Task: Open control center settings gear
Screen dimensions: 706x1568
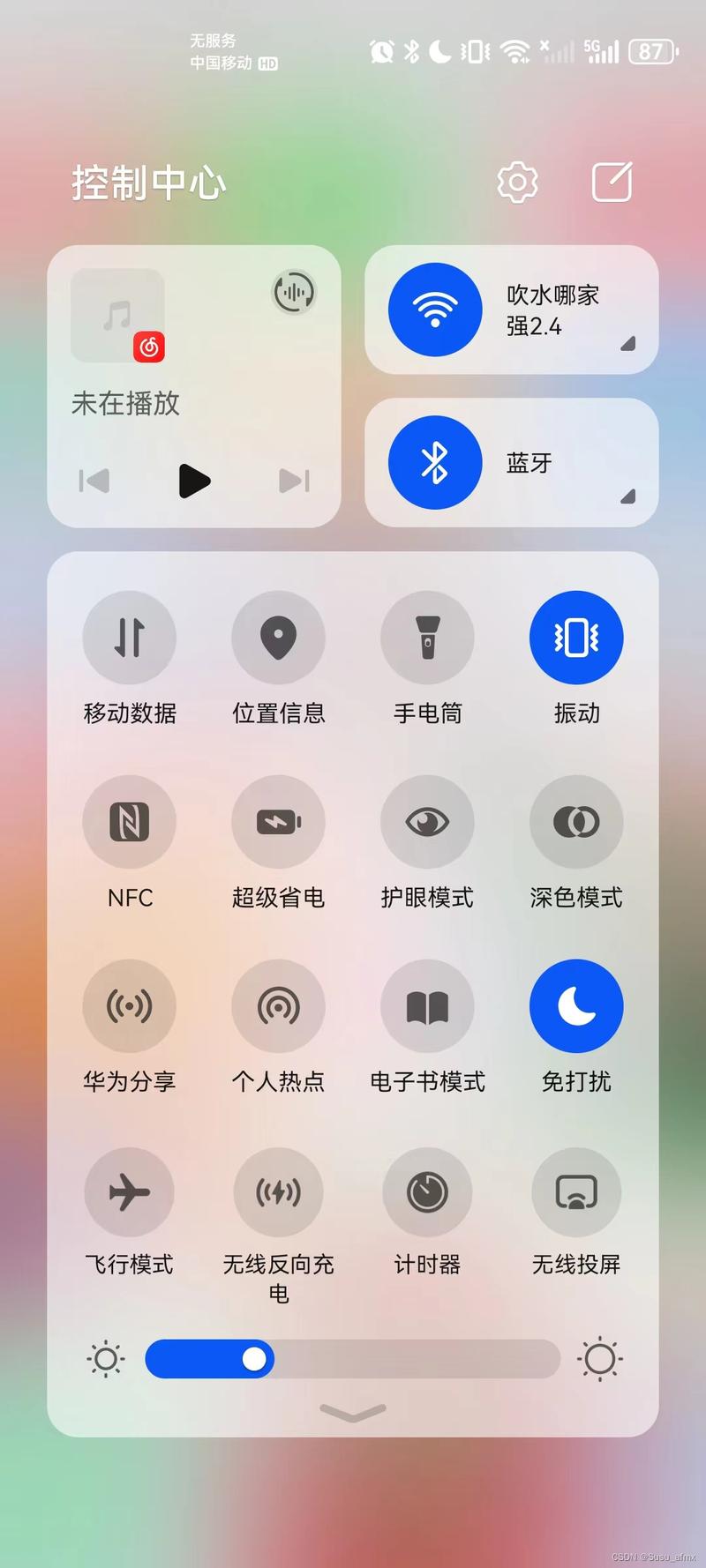Action: [517, 182]
